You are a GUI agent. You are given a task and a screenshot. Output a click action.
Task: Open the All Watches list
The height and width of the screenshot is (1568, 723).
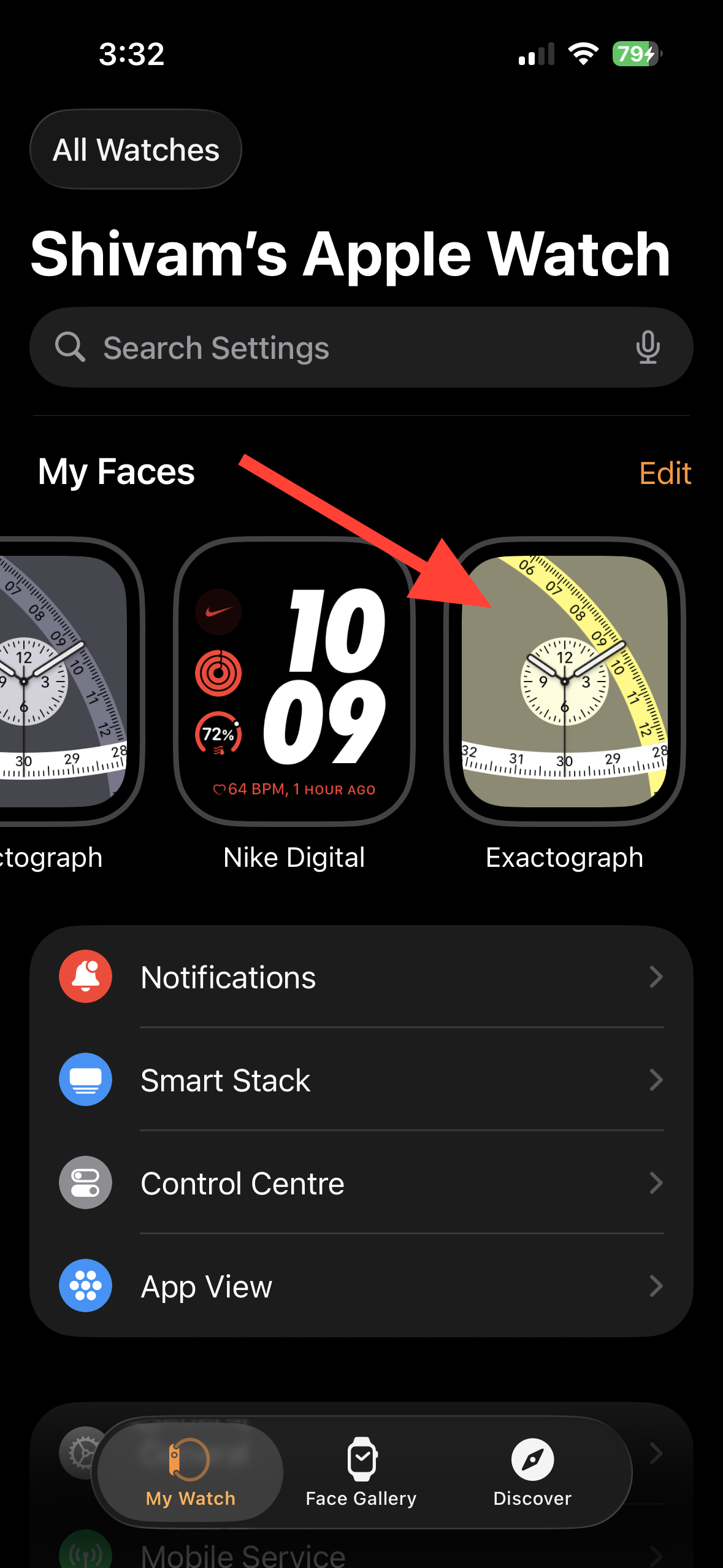[x=136, y=150]
